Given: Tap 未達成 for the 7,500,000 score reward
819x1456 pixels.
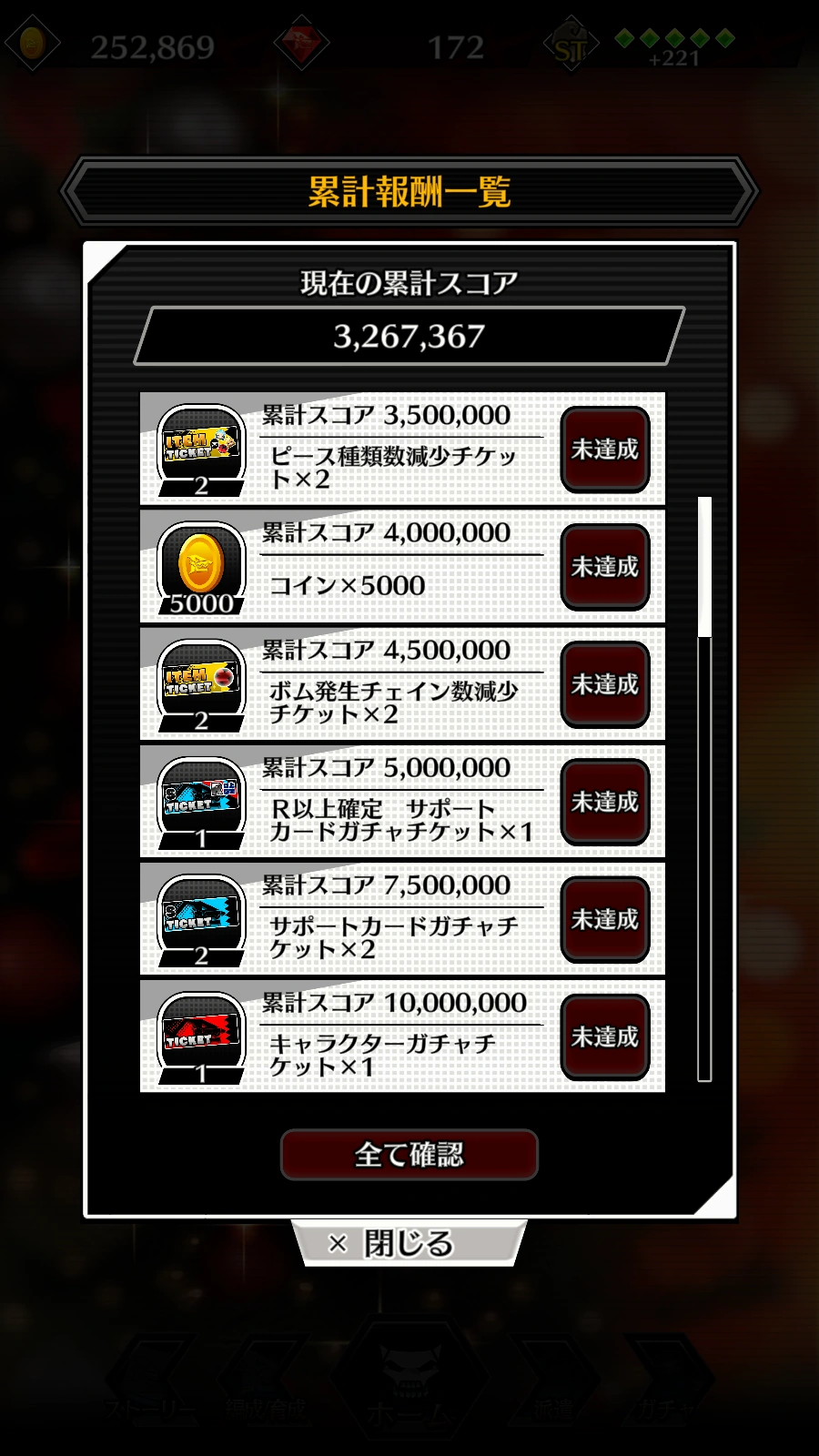Looking at the screenshot, I should pyautogui.click(x=604, y=919).
